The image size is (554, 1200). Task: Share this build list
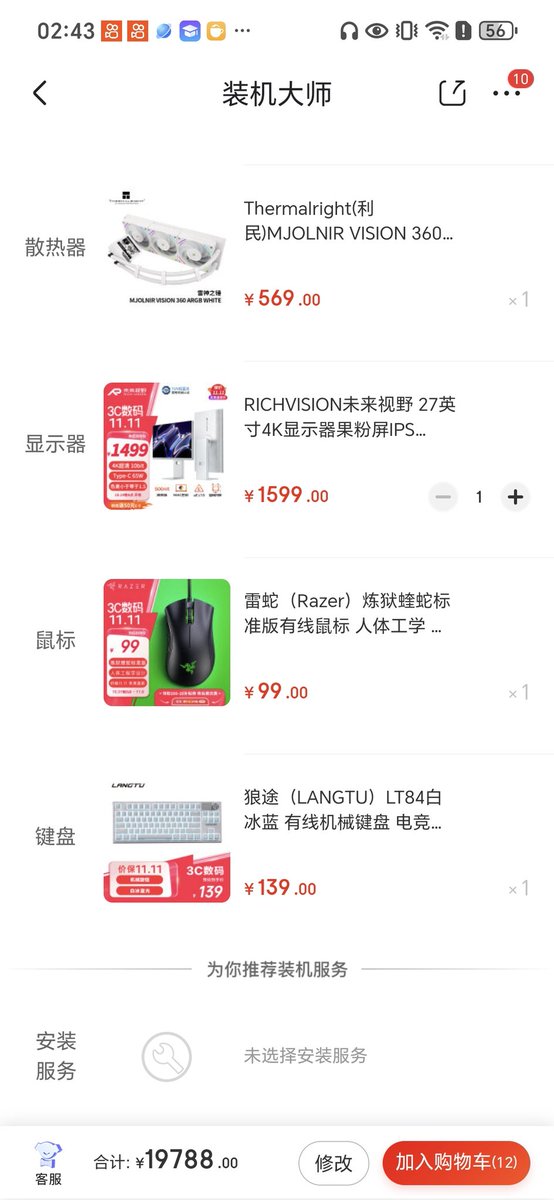point(453,93)
